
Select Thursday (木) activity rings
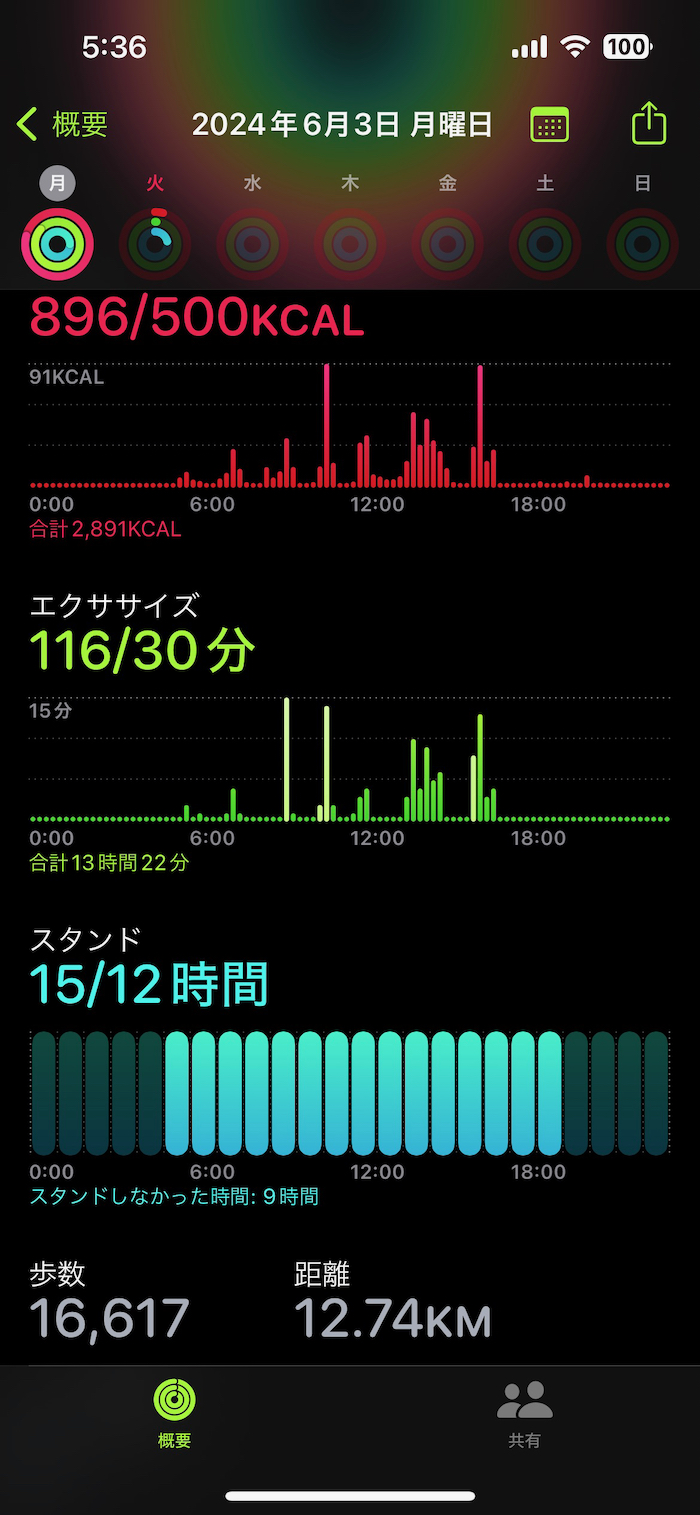pyautogui.click(x=350, y=243)
